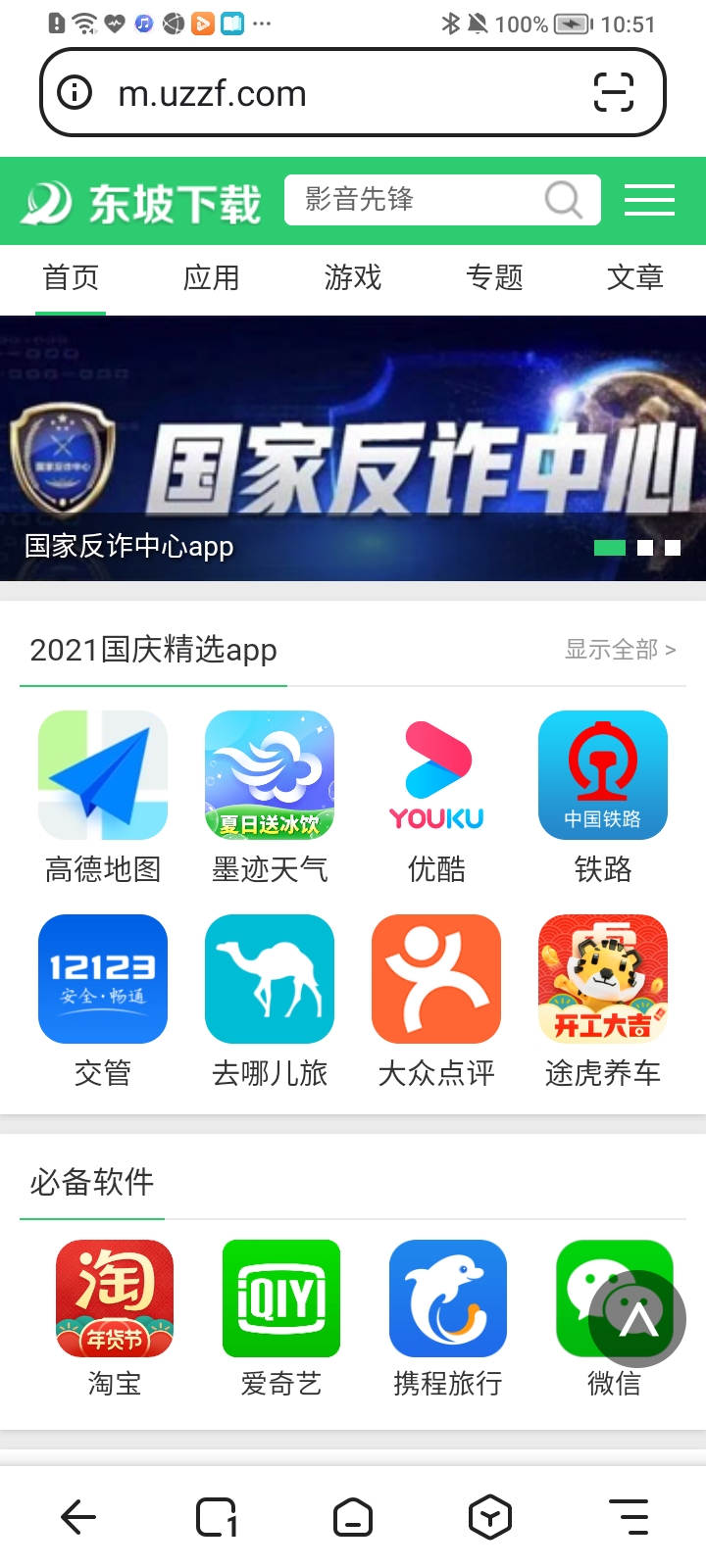Go back with the browser back arrow

click(78, 1518)
